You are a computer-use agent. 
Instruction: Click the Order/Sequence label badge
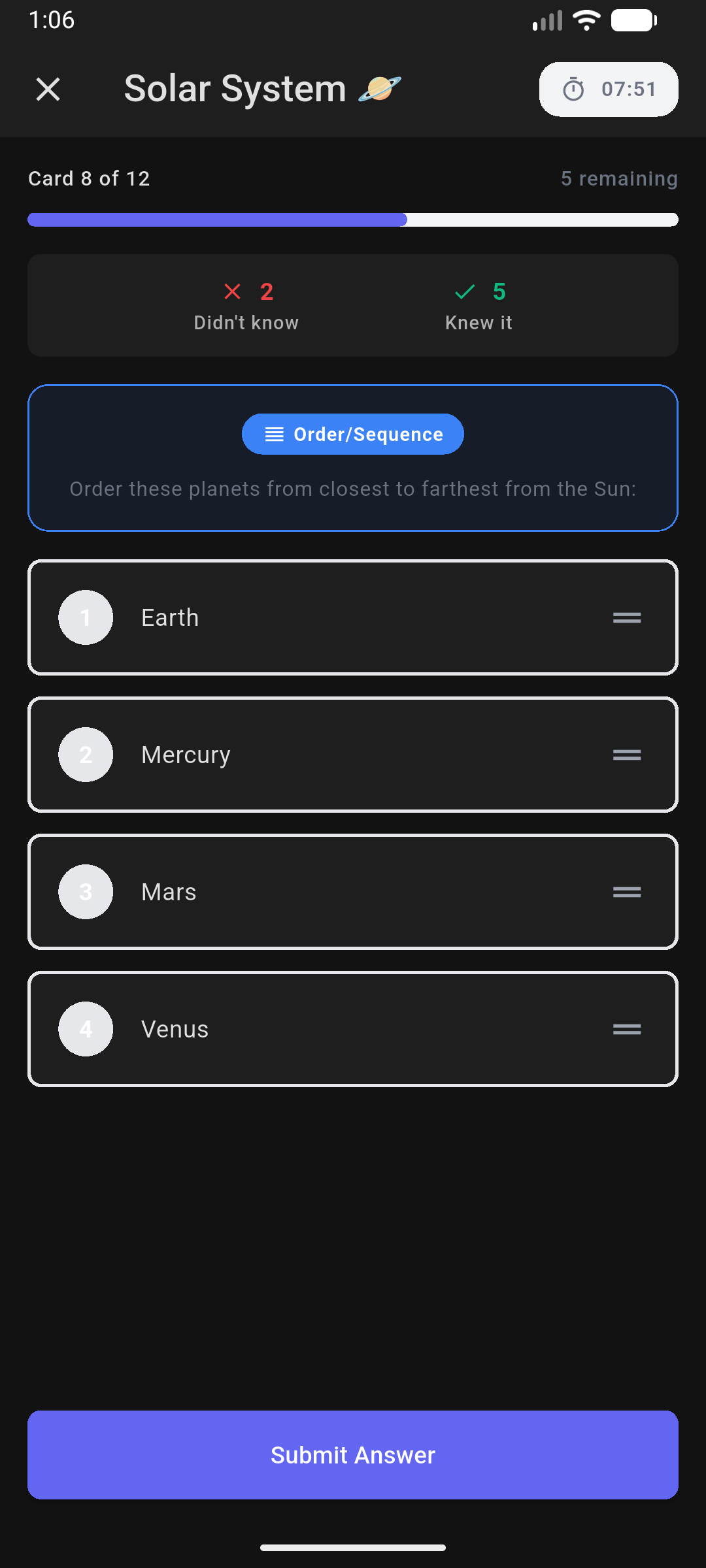pyautogui.click(x=353, y=433)
